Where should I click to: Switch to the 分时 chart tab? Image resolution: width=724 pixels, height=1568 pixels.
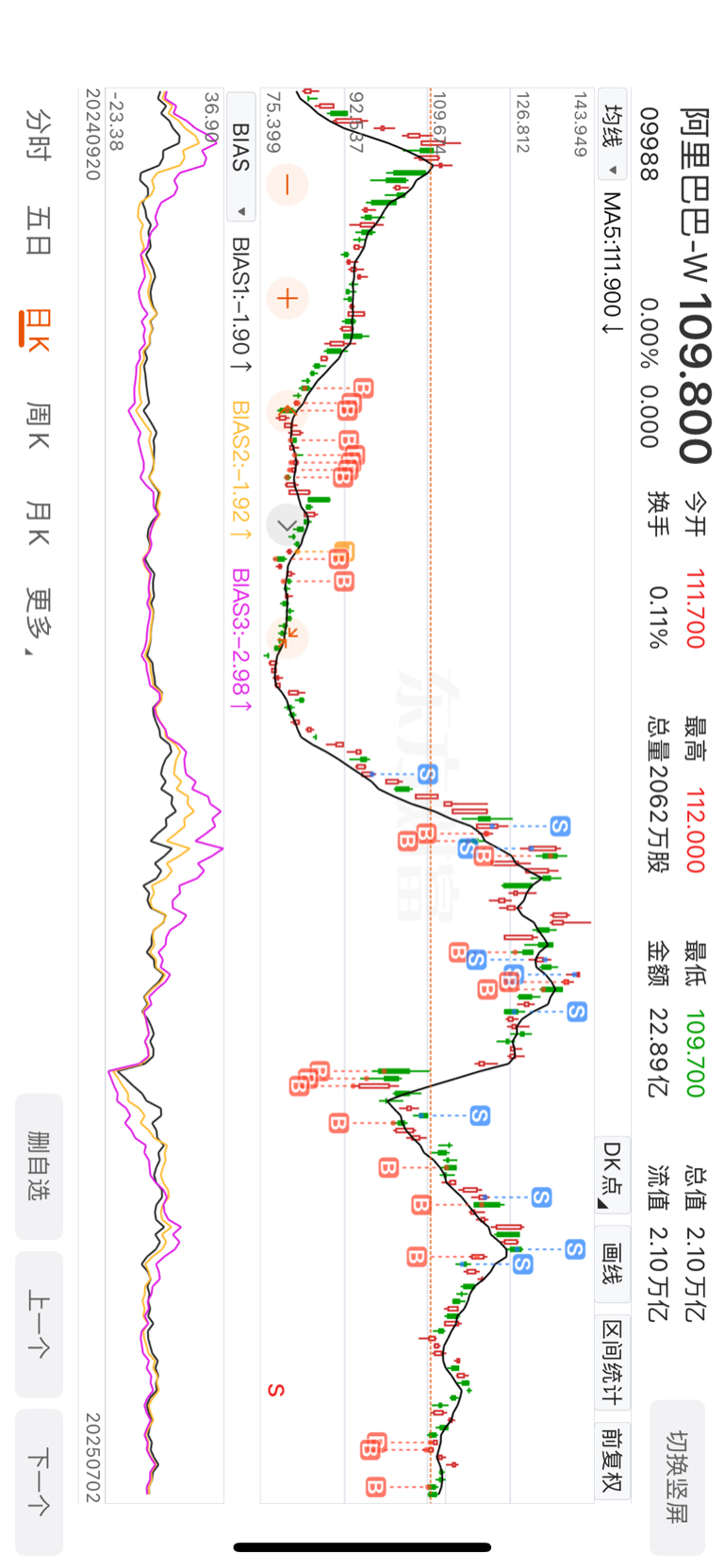[x=39, y=135]
